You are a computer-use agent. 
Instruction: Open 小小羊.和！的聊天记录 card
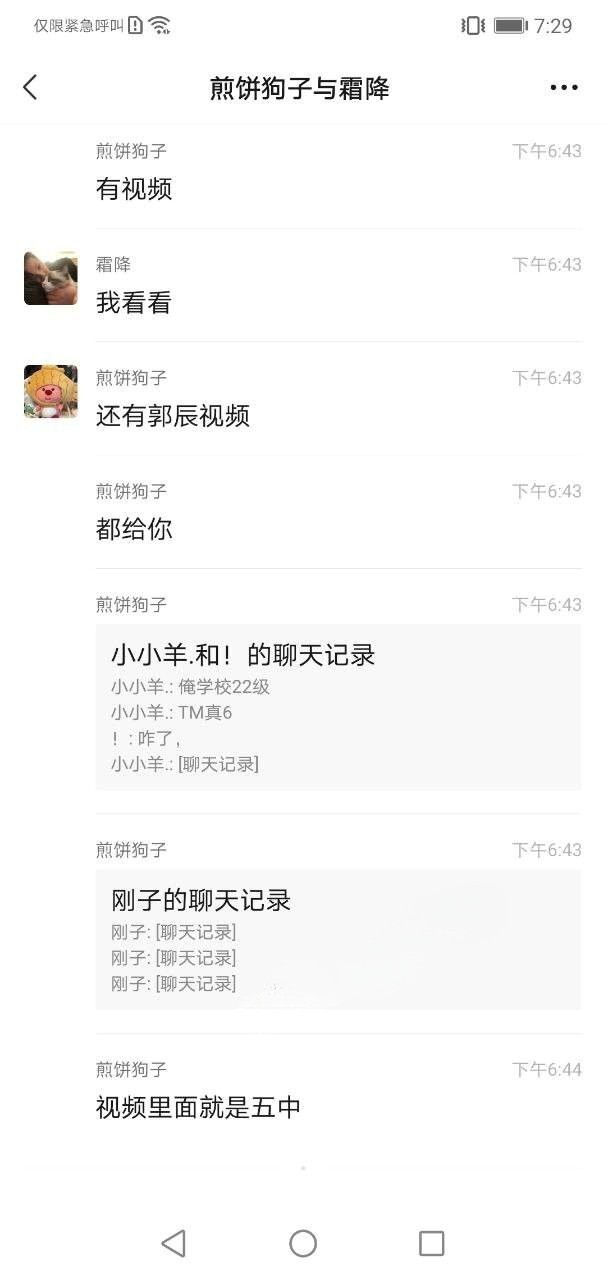pos(338,707)
